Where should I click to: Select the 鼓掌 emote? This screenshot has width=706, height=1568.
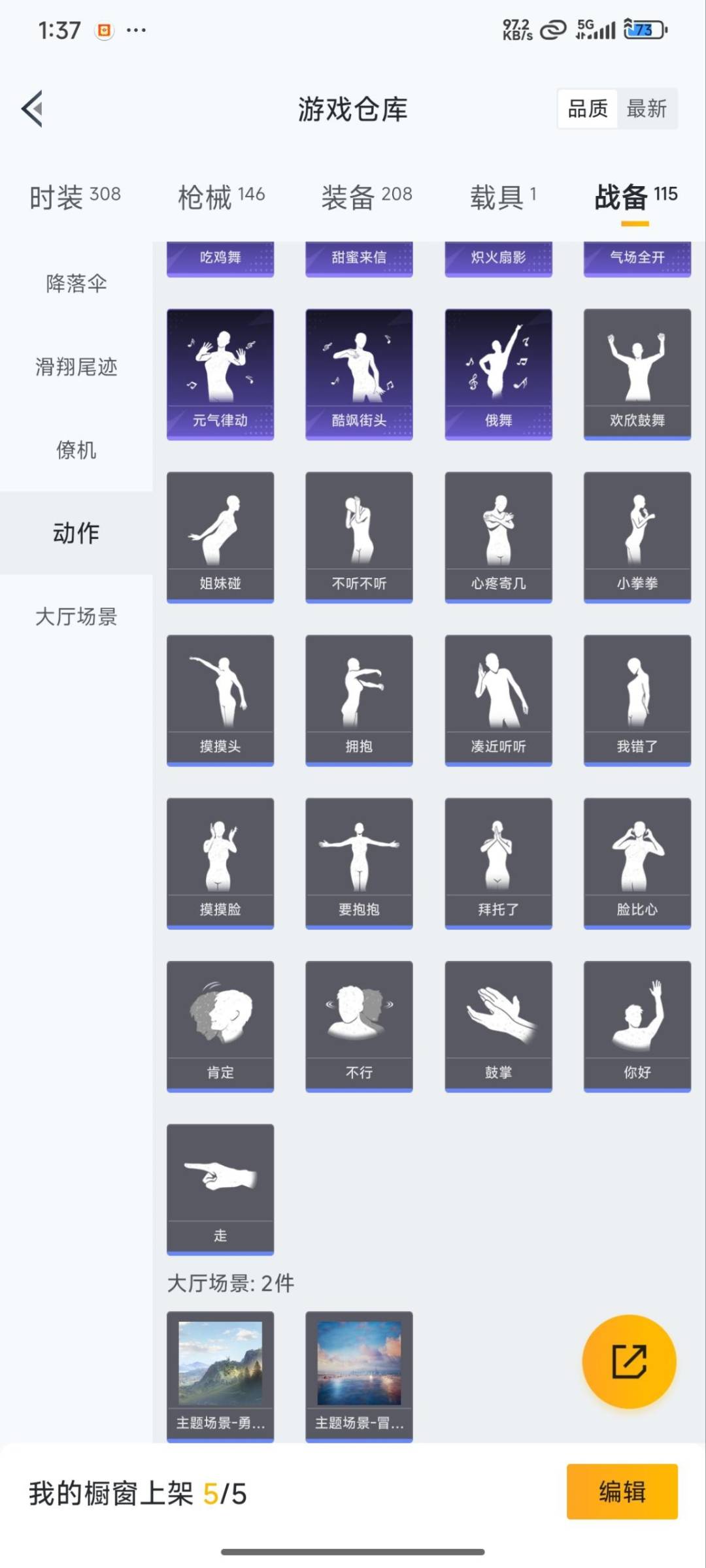(498, 1026)
